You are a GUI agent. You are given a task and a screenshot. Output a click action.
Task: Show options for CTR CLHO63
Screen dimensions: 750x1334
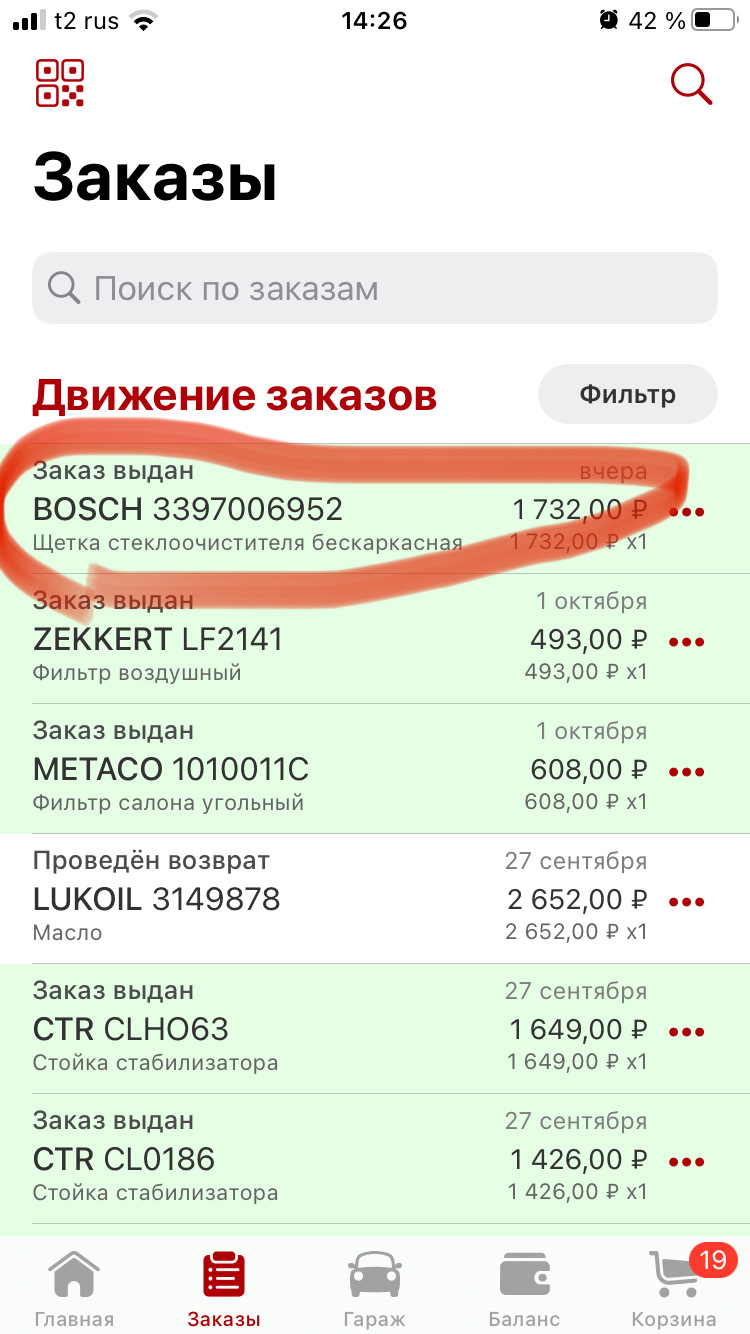687,1032
